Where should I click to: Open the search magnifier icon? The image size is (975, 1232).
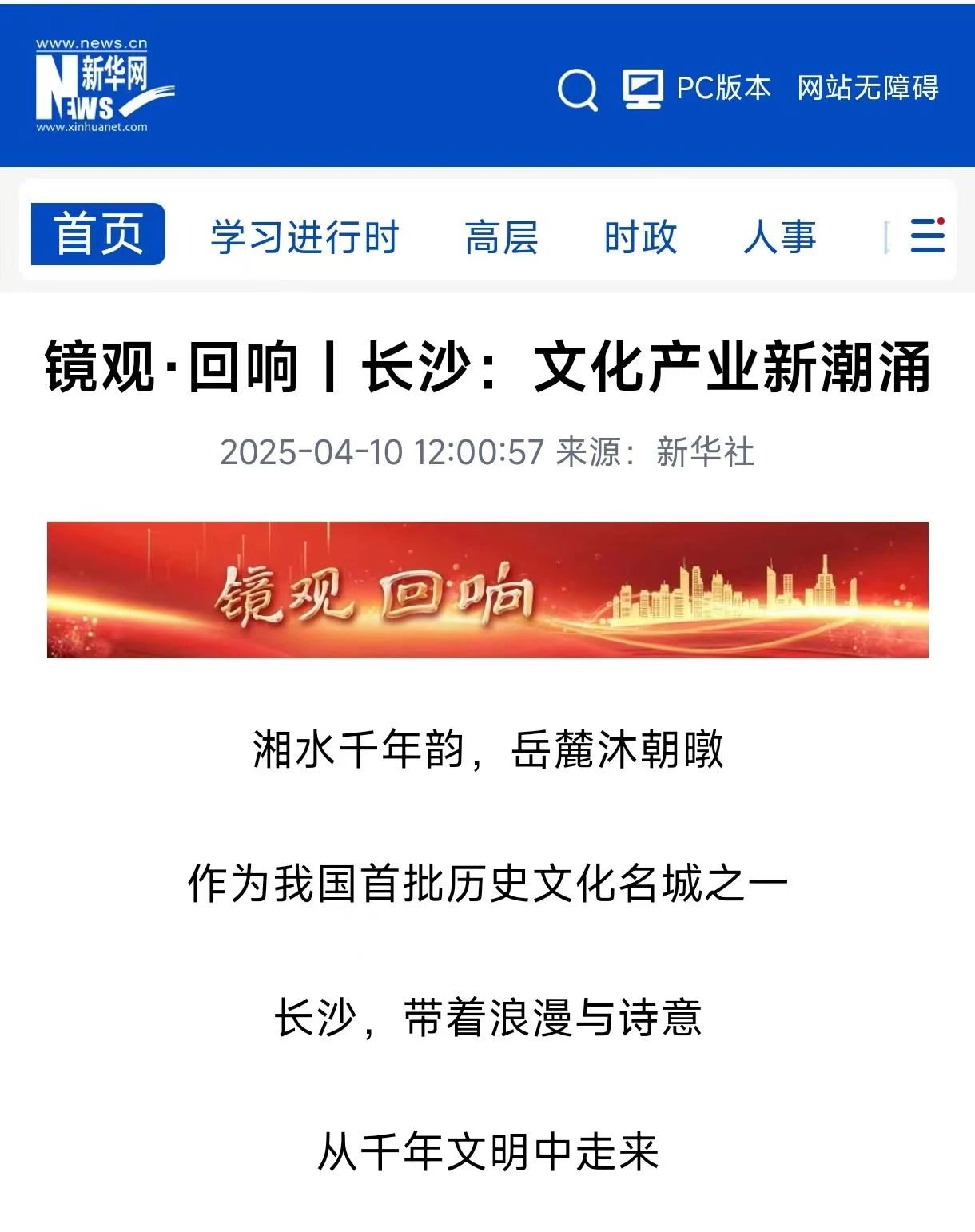click(577, 89)
